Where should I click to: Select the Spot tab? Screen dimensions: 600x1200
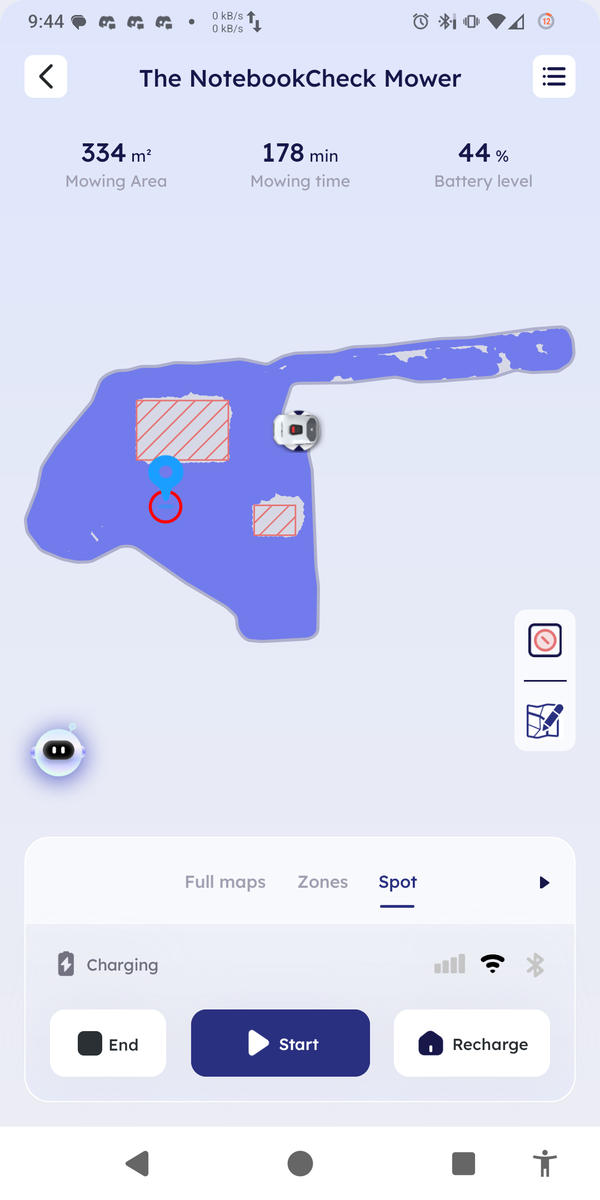[x=397, y=882]
